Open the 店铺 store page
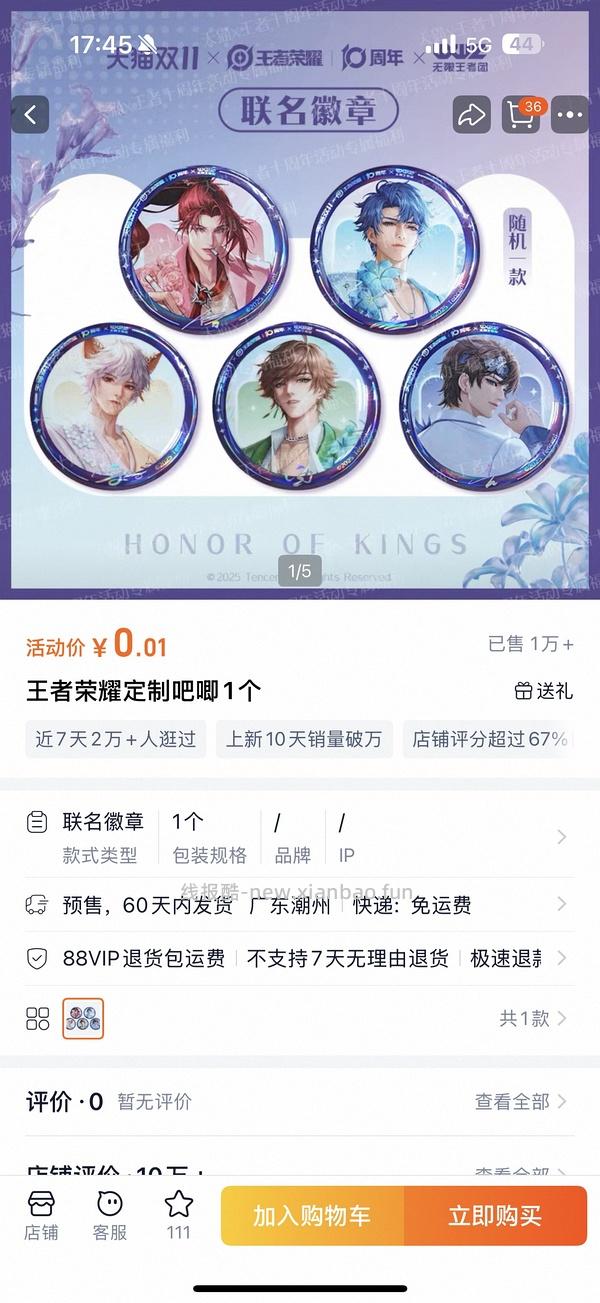This screenshot has height=1303, width=600. (x=42, y=1215)
